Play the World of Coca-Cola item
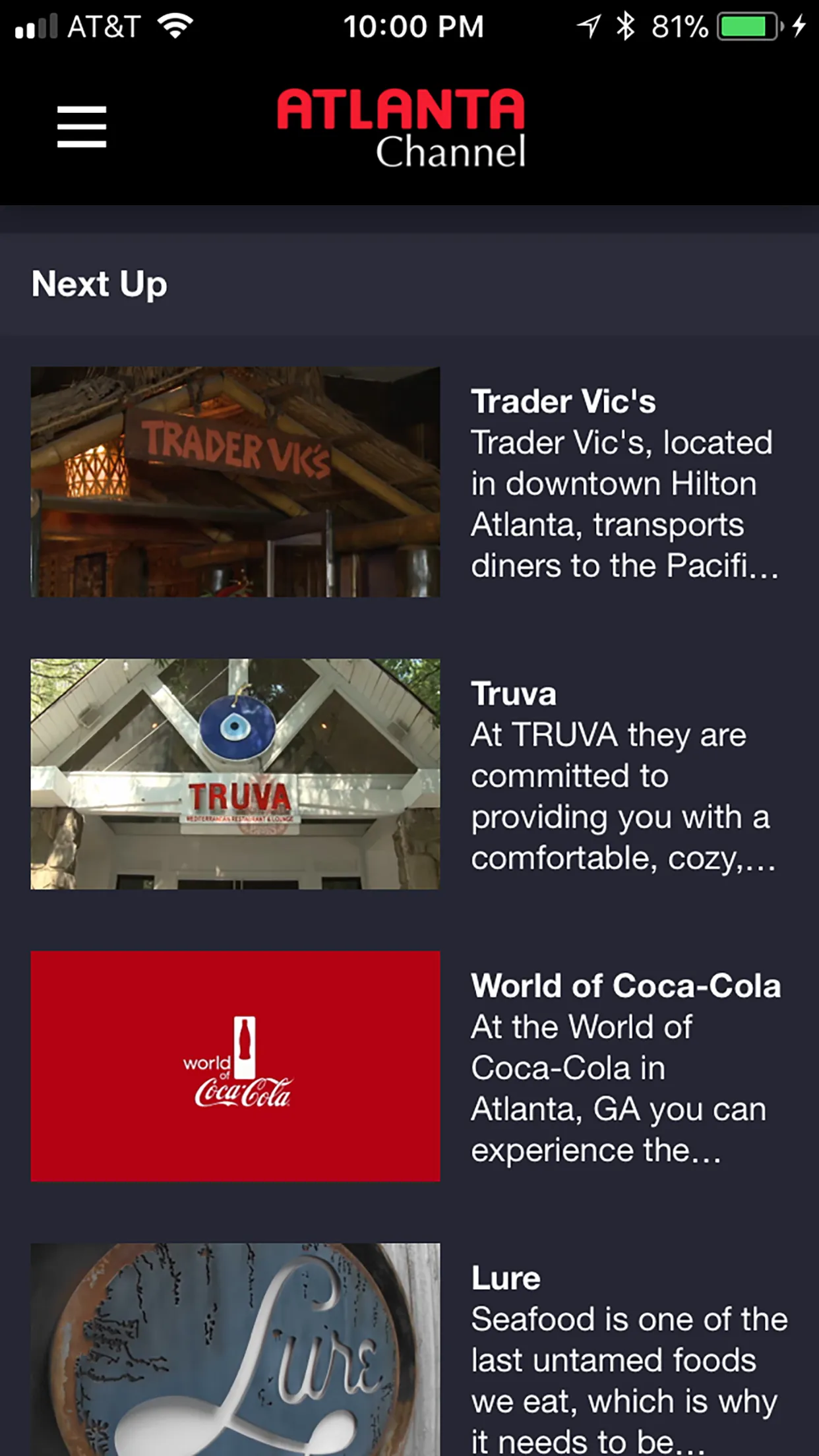Viewport: 819px width, 1456px height. tap(409, 1066)
